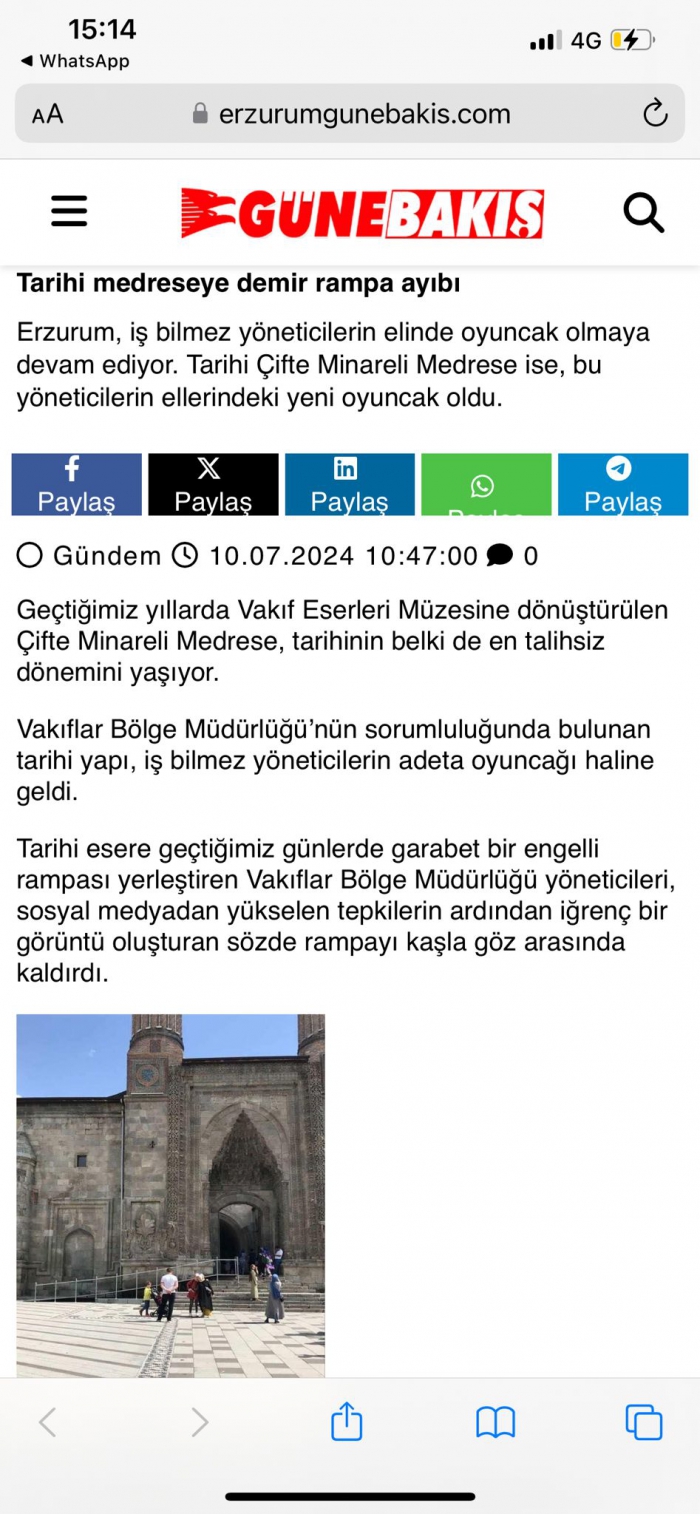
Task: Return to WhatsApp from the status bar
Action: coord(75,61)
